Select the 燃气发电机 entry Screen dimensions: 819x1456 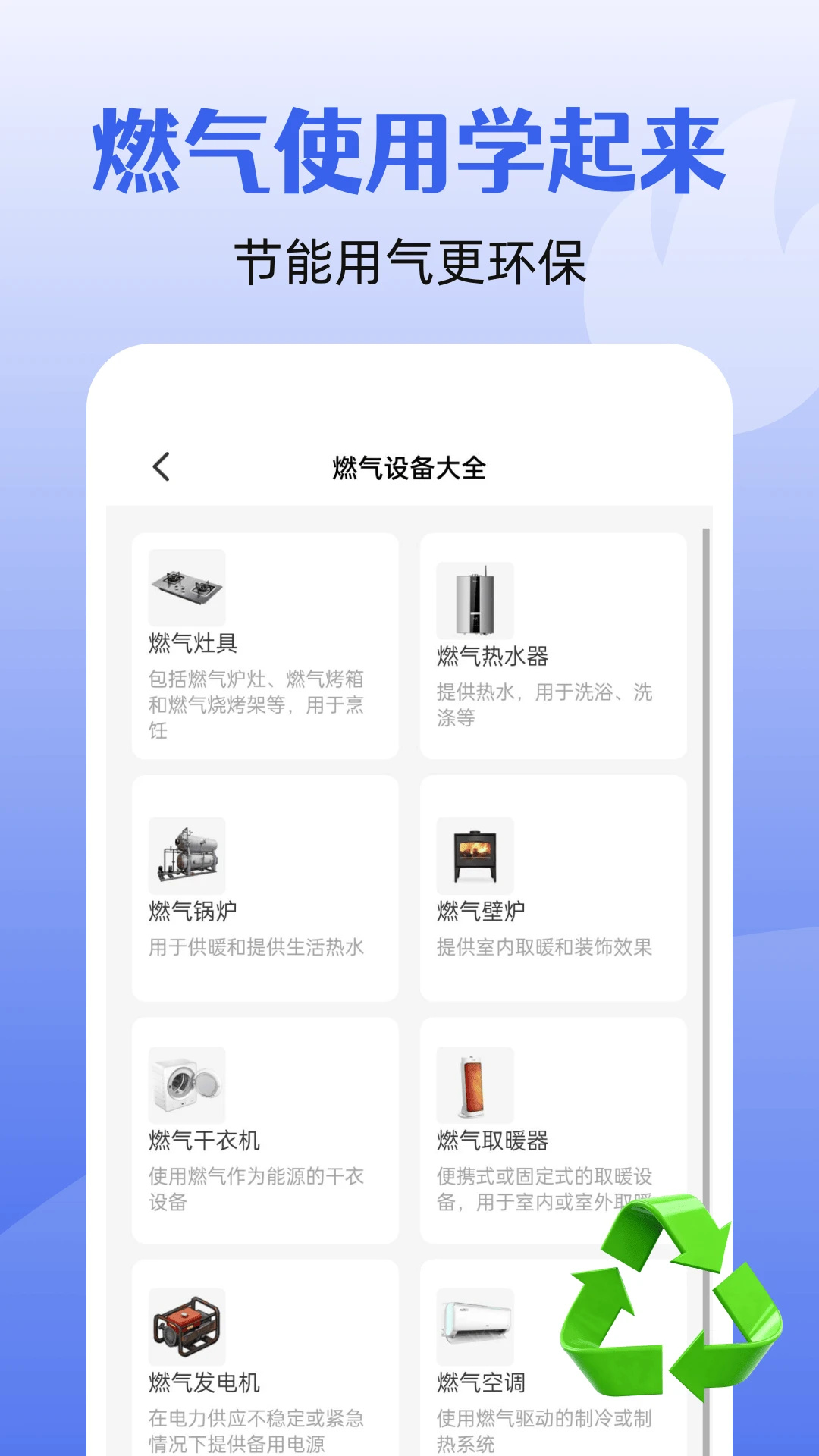[x=265, y=1365]
